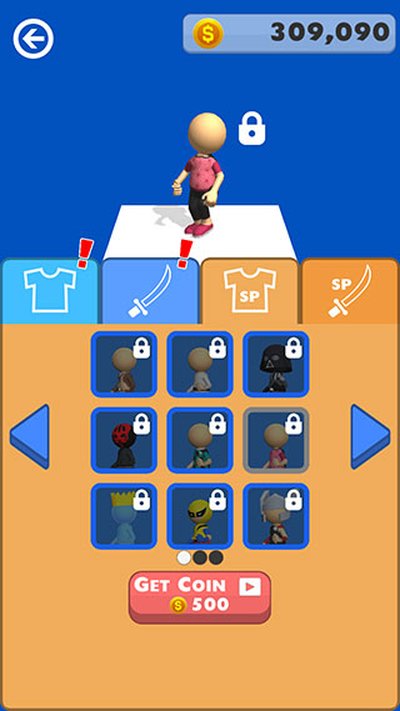The width and height of the screenshot is (400, 711).
Task: Watch video to get 500 coins
Action: [x=200, y=597]
